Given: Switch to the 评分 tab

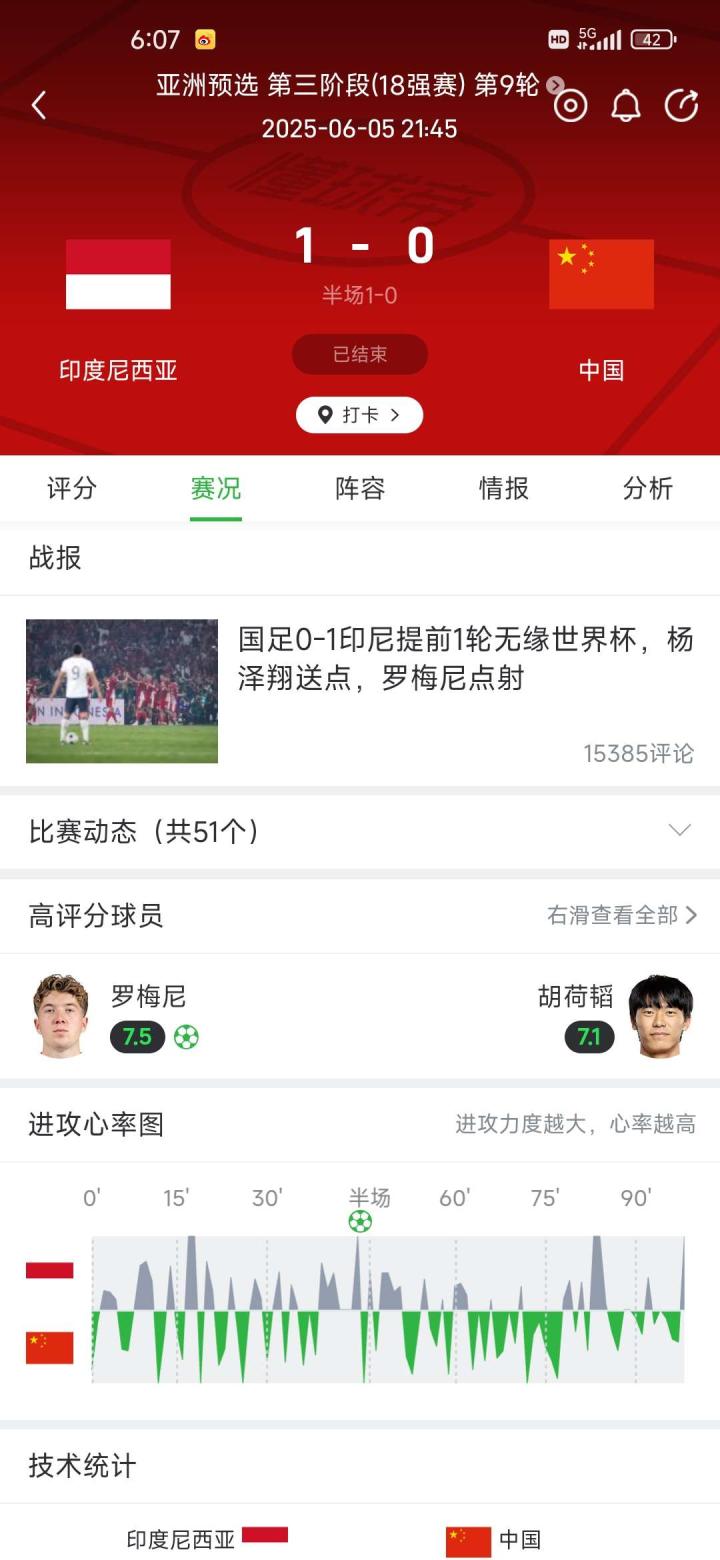Looking at the screenshot, I should coord(72,488).
